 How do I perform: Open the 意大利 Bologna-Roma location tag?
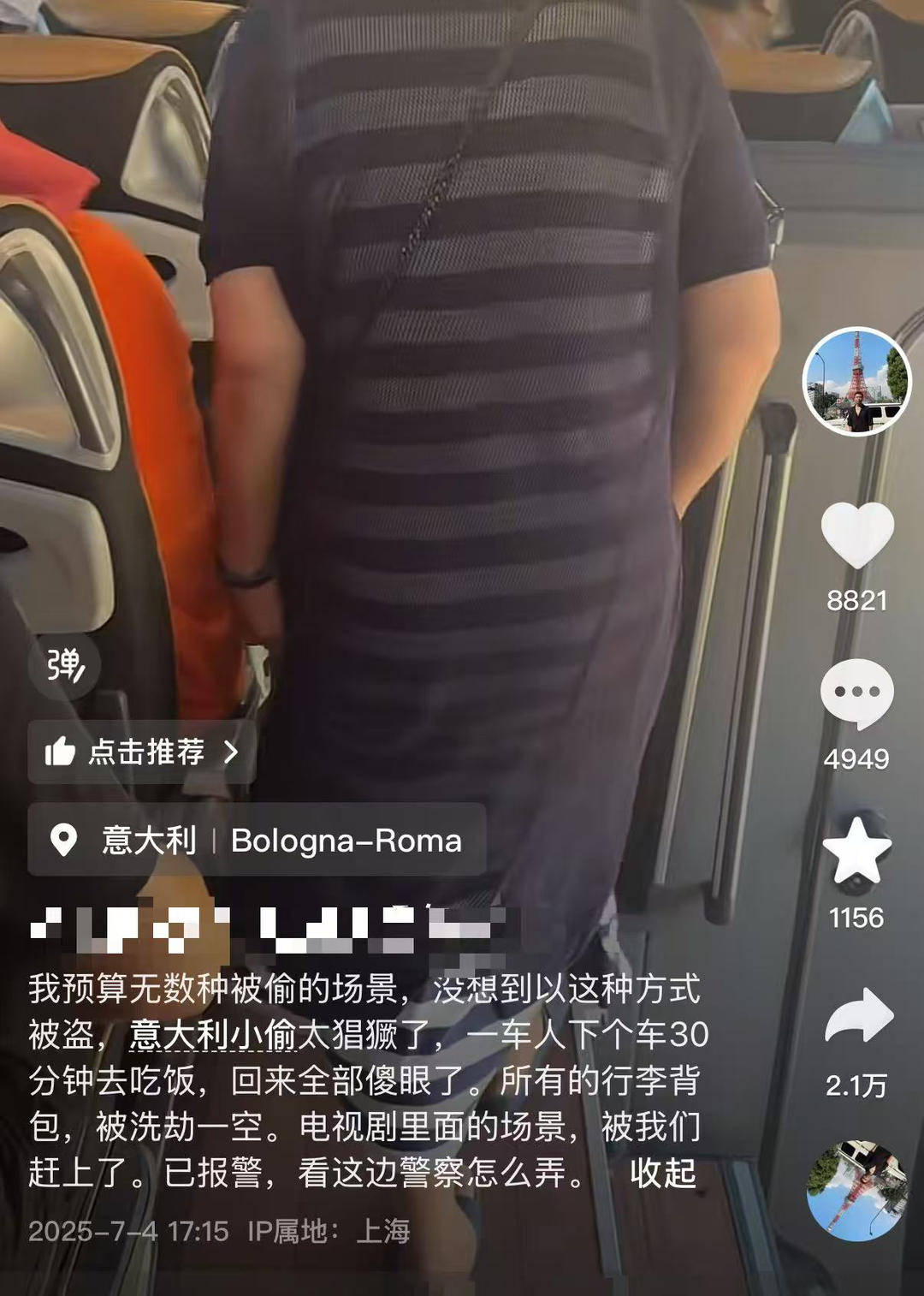257,840
